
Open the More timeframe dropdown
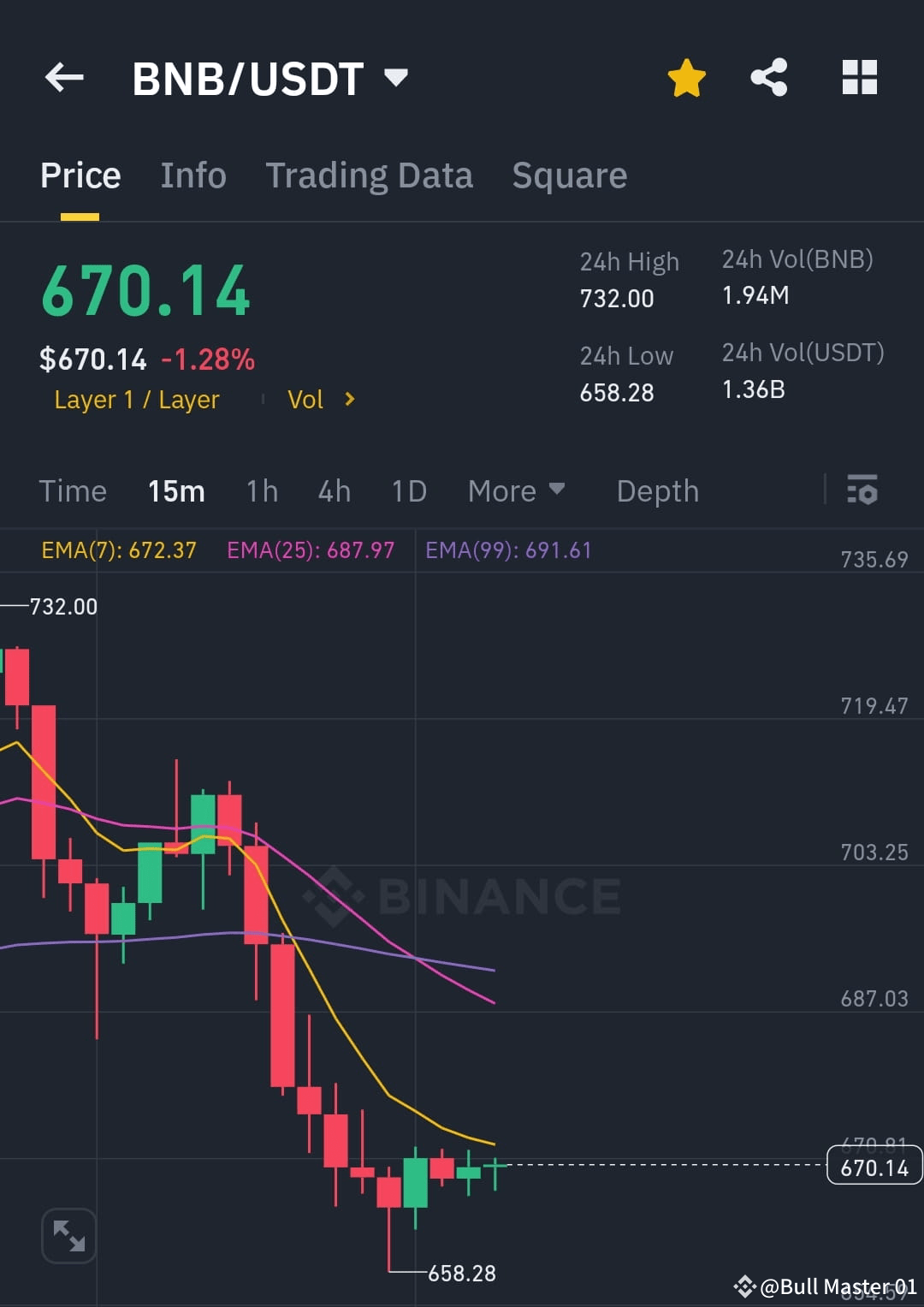(x=517, y=490)
